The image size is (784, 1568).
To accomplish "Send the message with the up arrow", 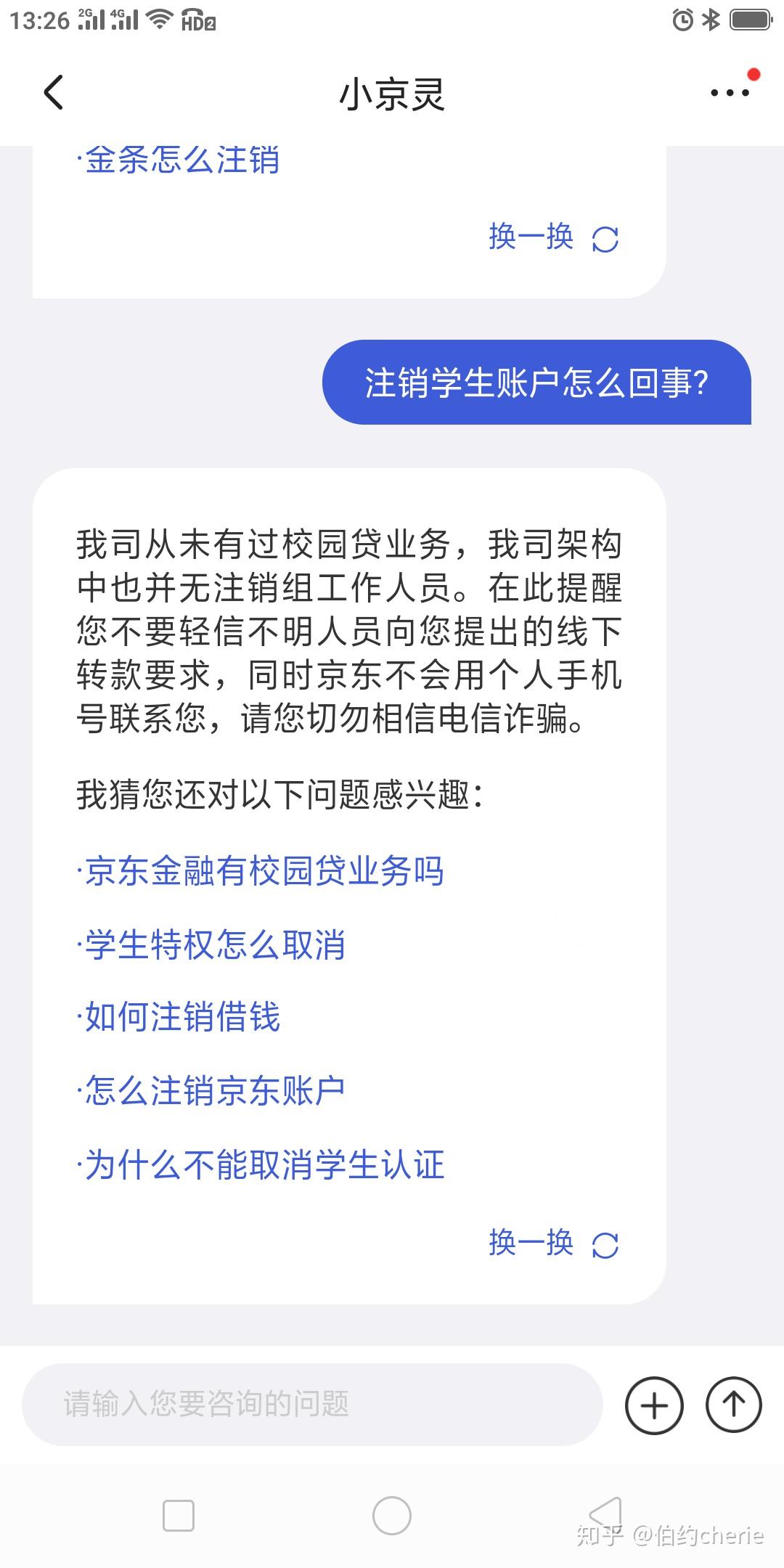I will click(x=733, y=1405).
